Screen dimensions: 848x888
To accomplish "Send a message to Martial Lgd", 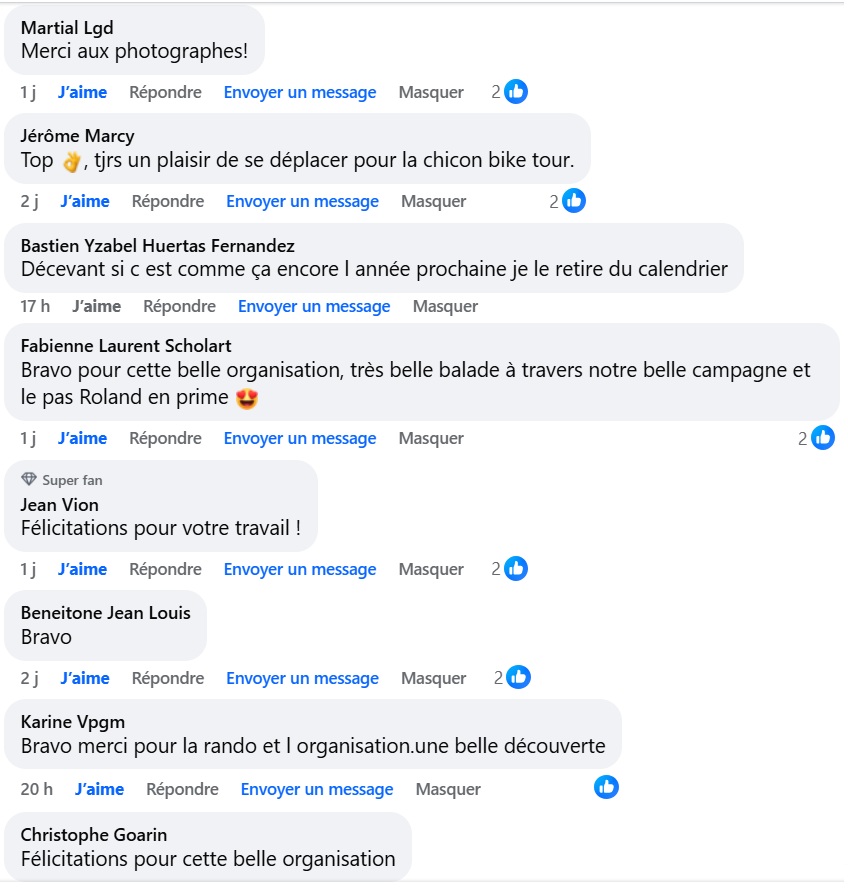I will pos(299,92).
